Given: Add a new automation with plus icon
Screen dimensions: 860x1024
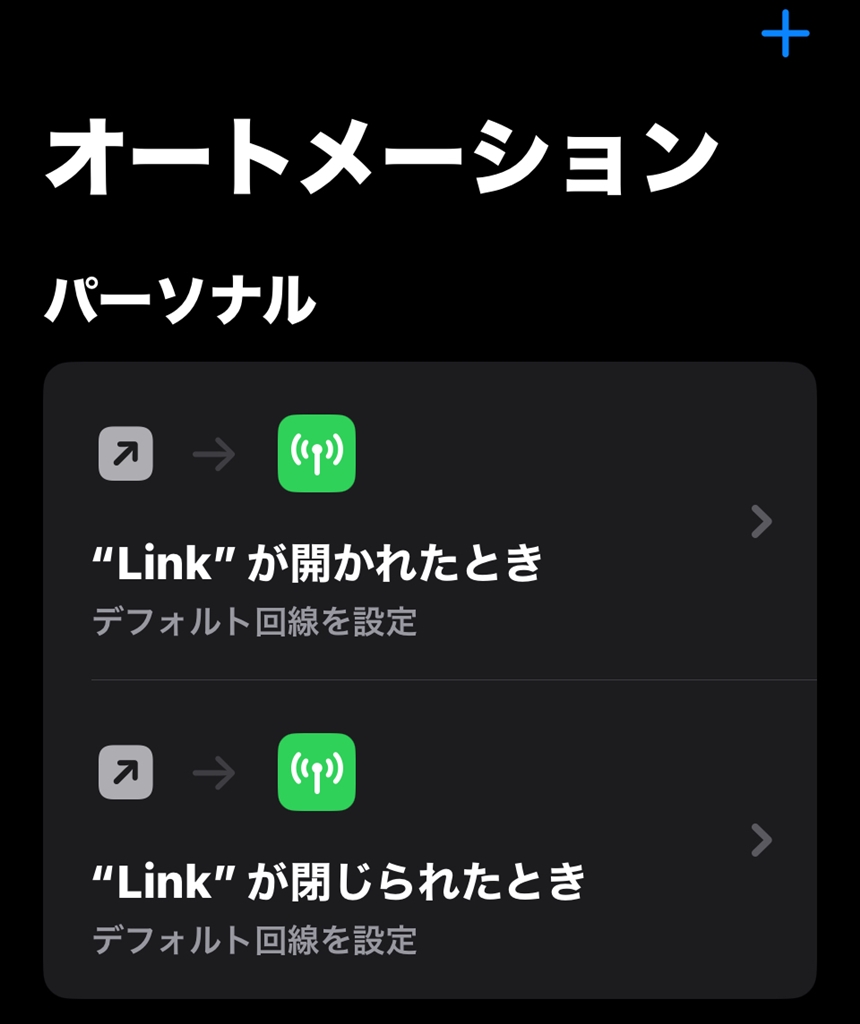Looking at the screenshot, I should (x=785, y=34).
